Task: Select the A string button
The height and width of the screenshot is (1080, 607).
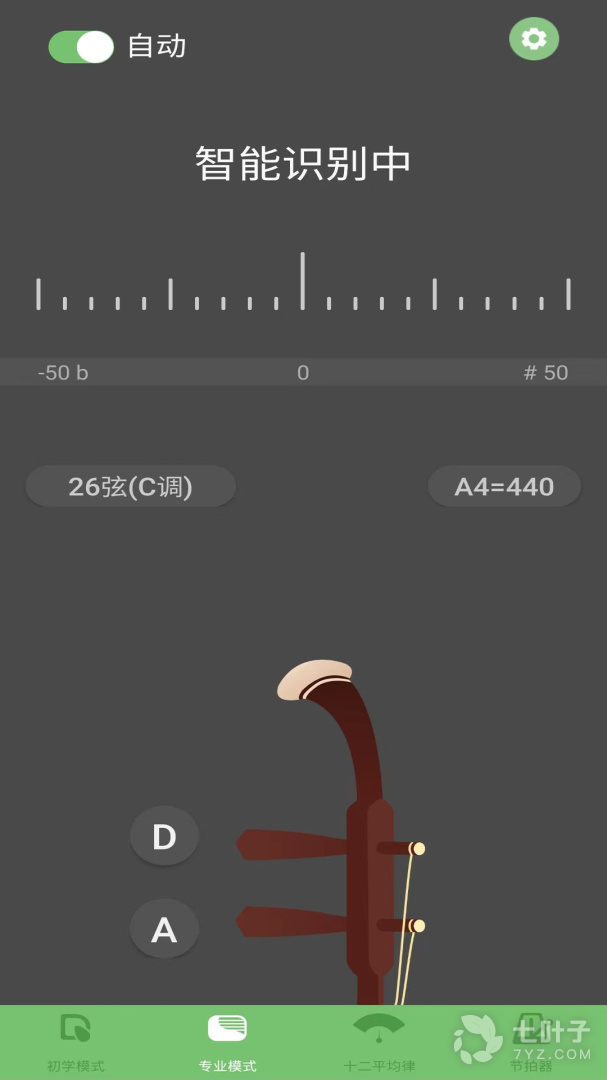Action: pyautogui.click(x=164, y=929)
